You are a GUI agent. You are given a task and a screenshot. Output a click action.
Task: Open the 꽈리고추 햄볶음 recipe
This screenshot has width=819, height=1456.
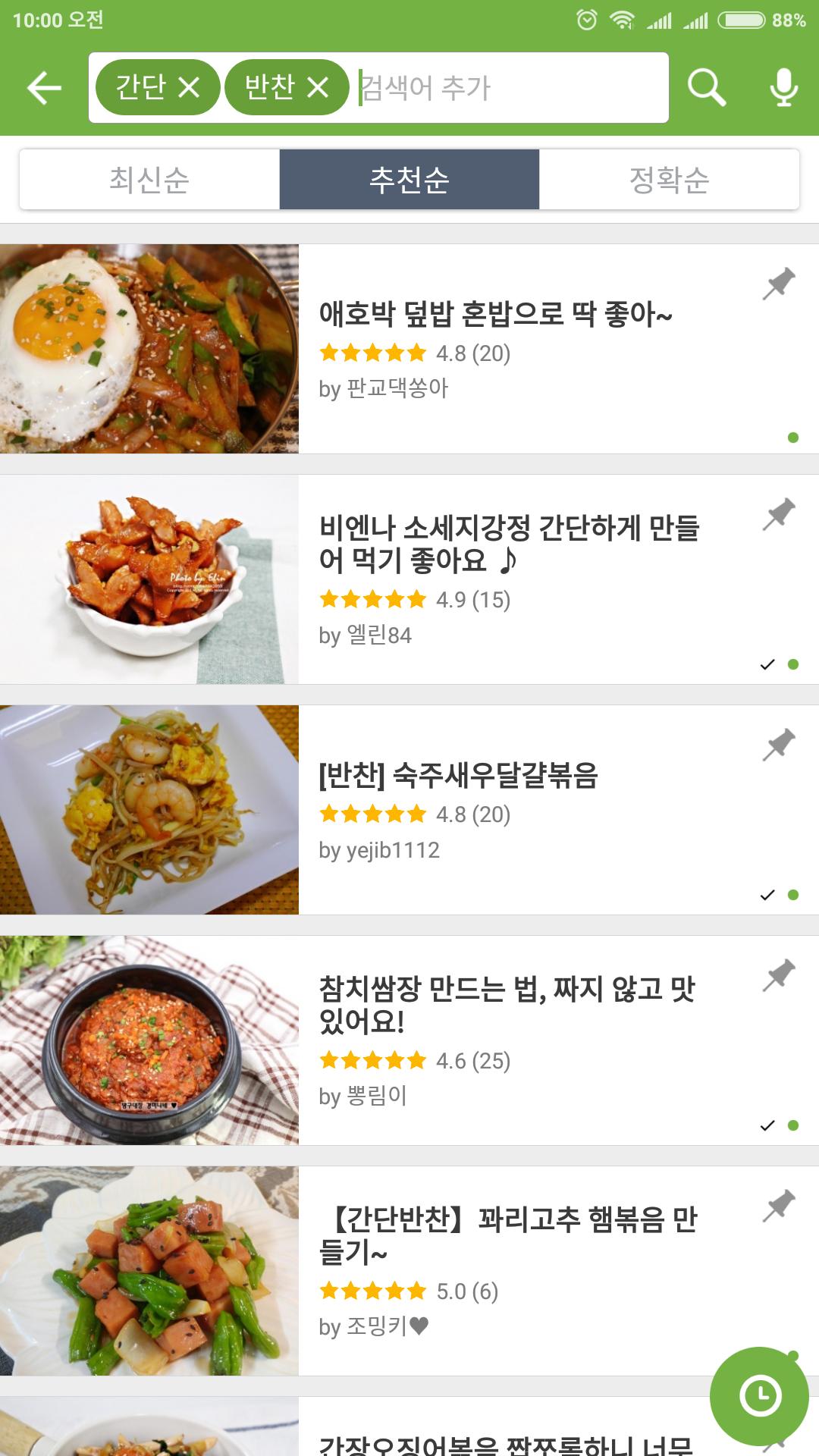tap(508, 1235)
